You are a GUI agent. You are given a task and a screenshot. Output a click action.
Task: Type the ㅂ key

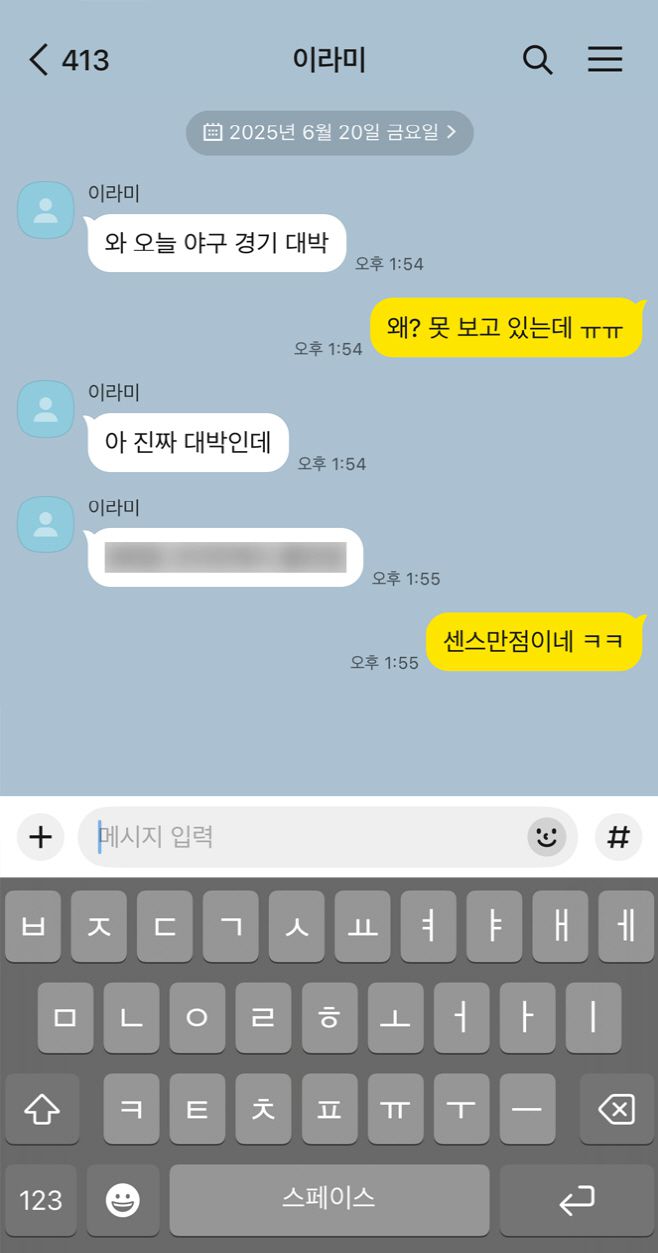click(x=33, y=927)
